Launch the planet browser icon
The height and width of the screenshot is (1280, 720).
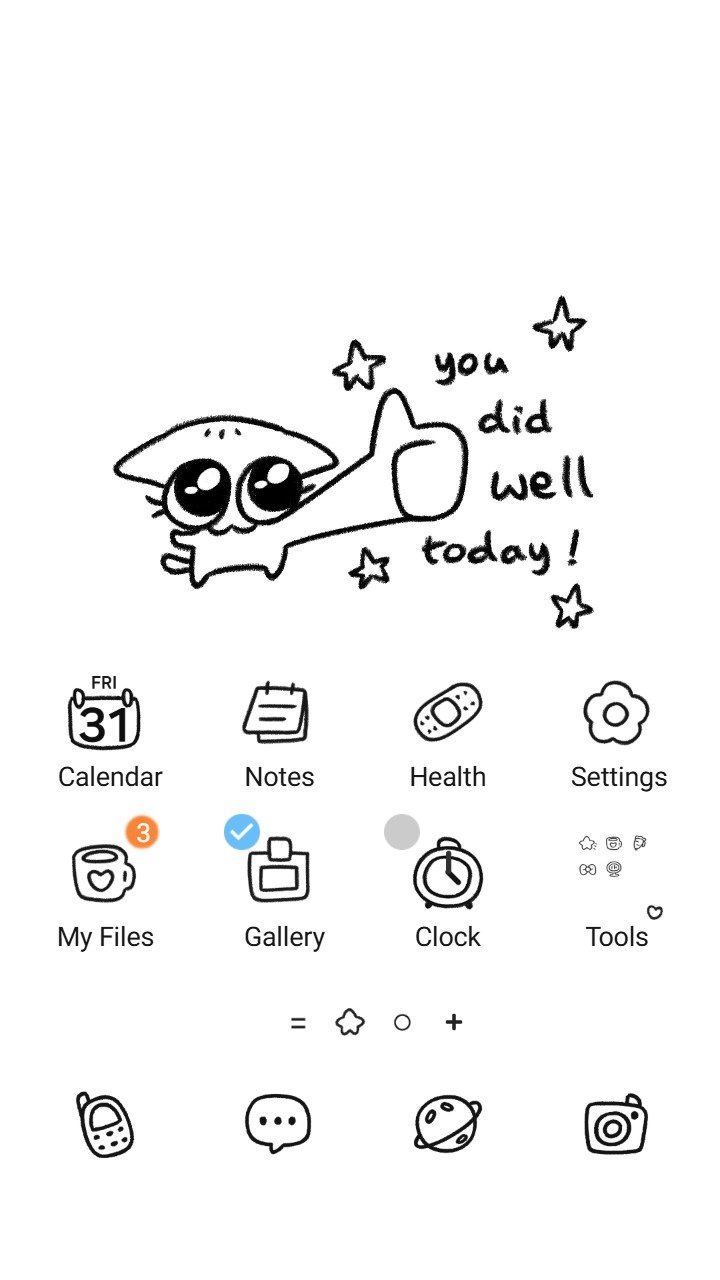click(448, 1123)
